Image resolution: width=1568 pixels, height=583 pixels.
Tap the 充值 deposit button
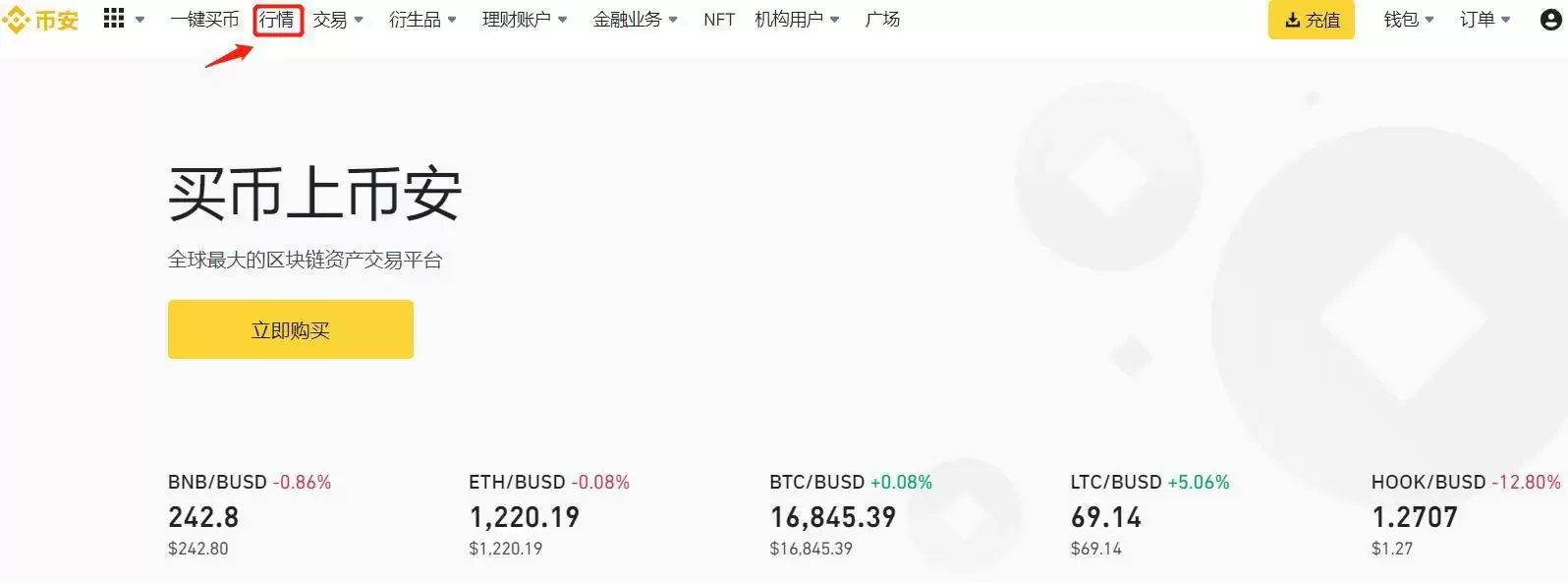pos(1311,20)
